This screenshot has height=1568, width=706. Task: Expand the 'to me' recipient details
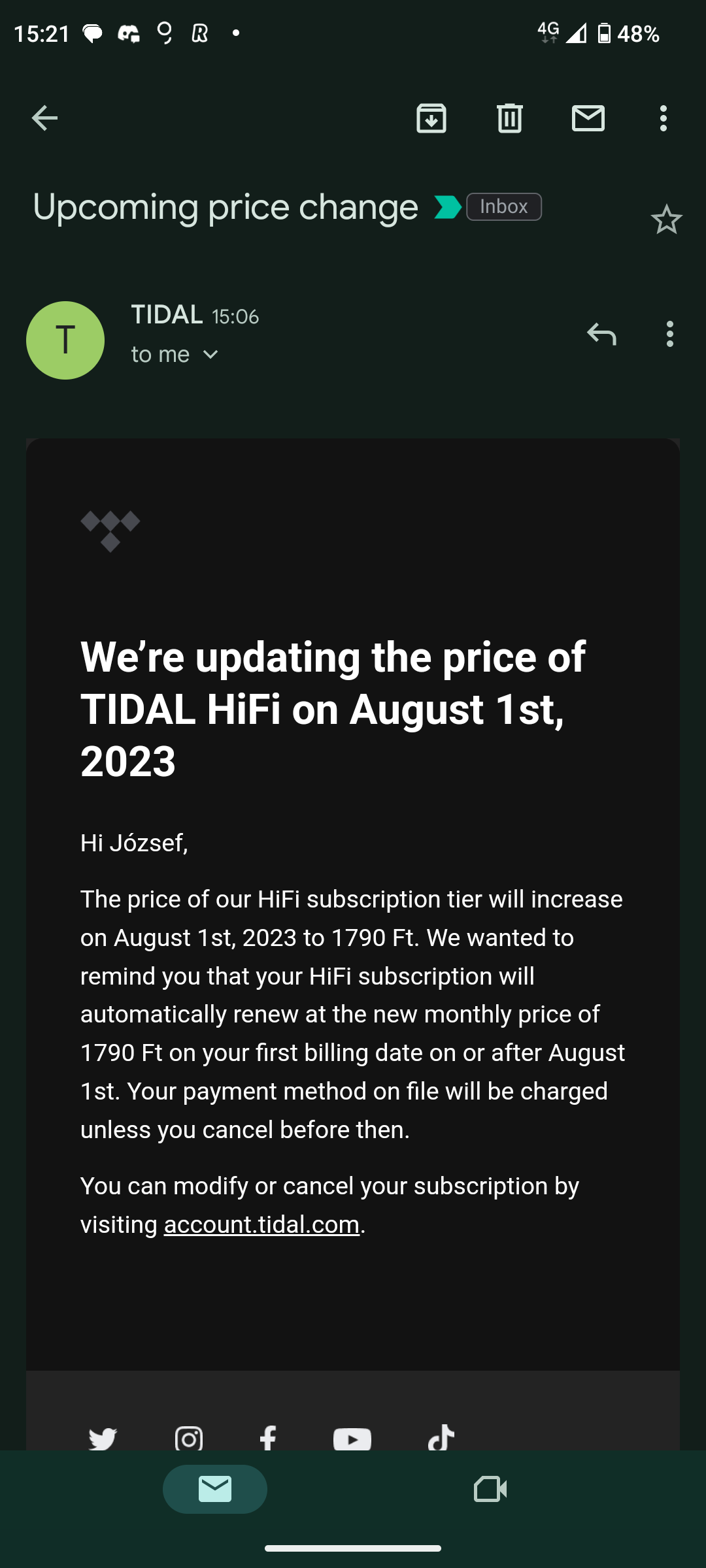point(210,355)
